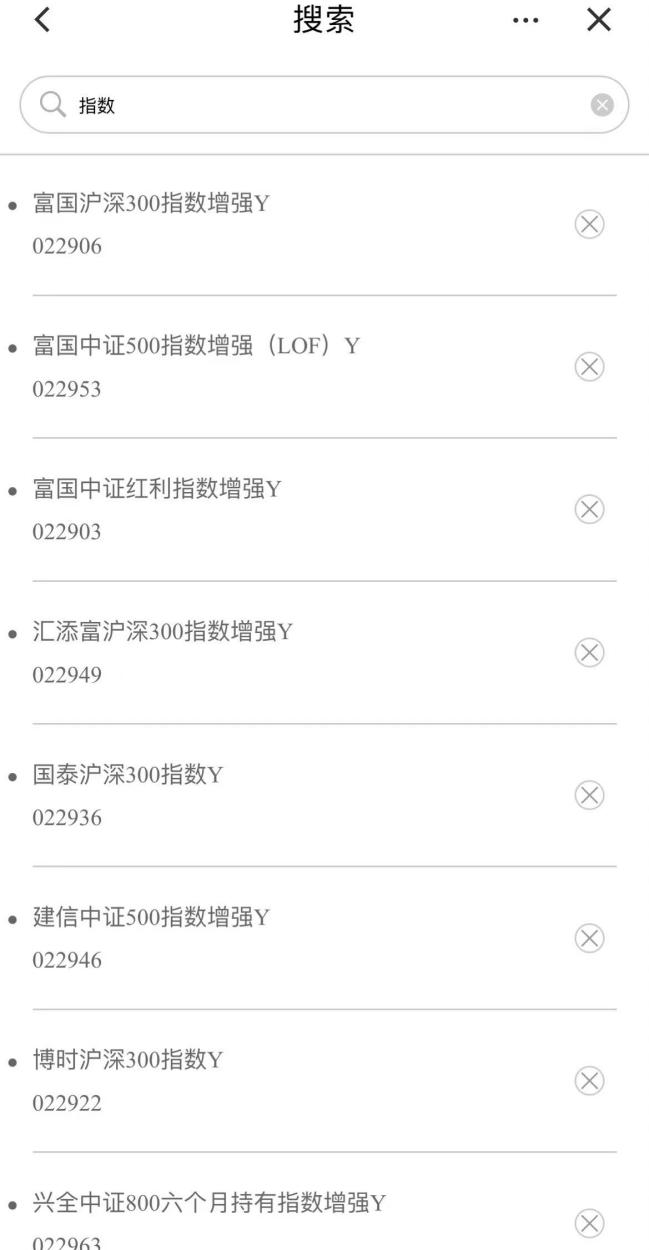Screen dimensions: 649x1250
Task: Open the three-dot more options menu
Action: pos(525,21)
